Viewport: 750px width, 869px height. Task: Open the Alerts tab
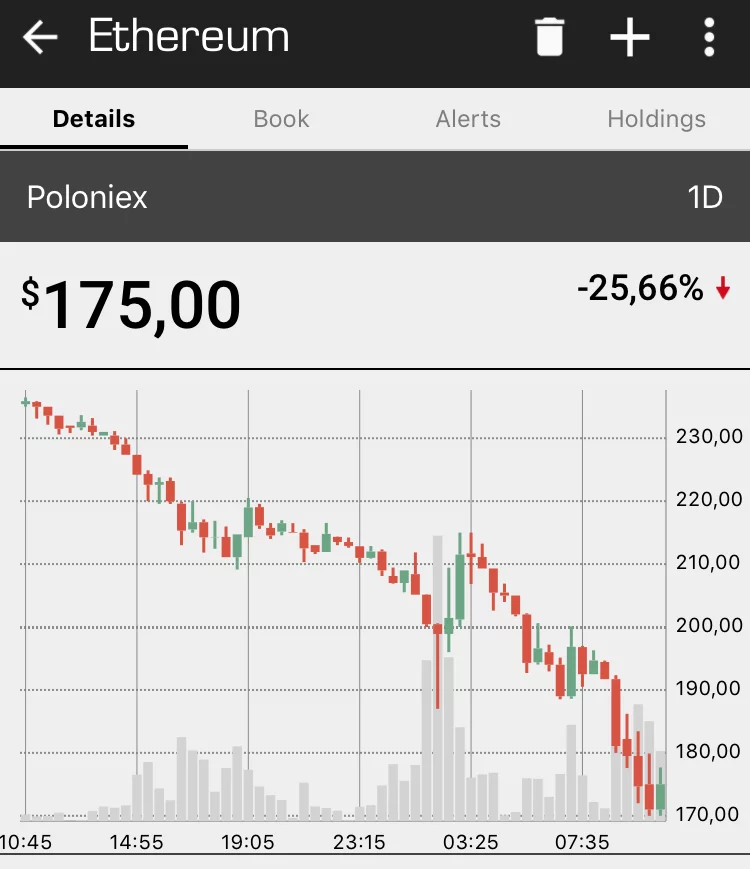click(x=468, y=119)
